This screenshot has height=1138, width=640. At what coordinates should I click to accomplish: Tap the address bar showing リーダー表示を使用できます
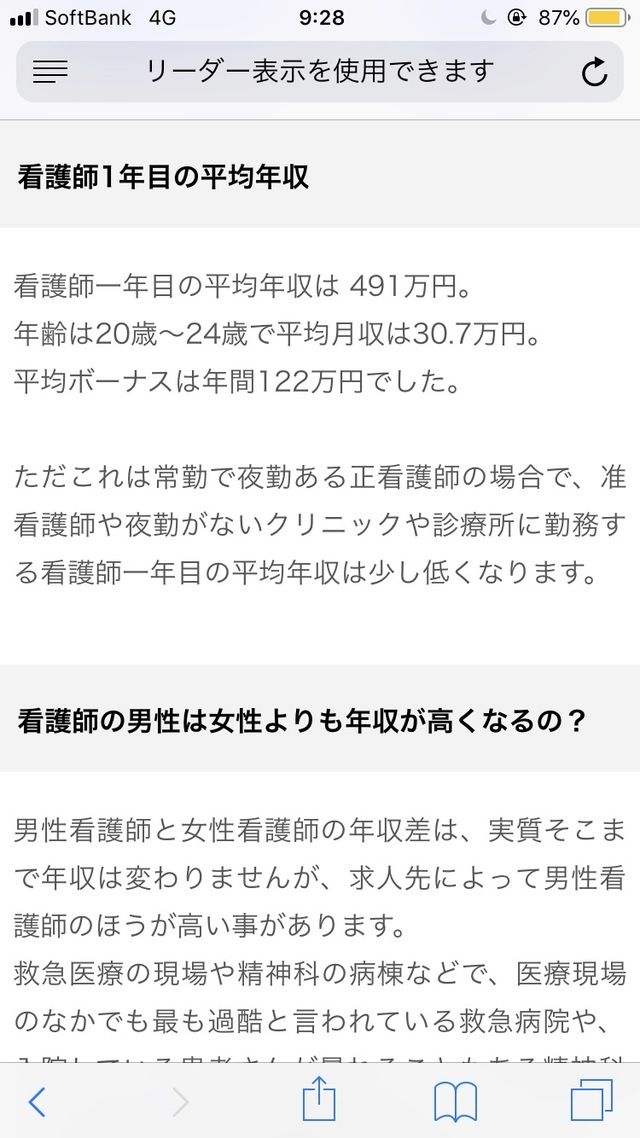(x=319, y=71)
